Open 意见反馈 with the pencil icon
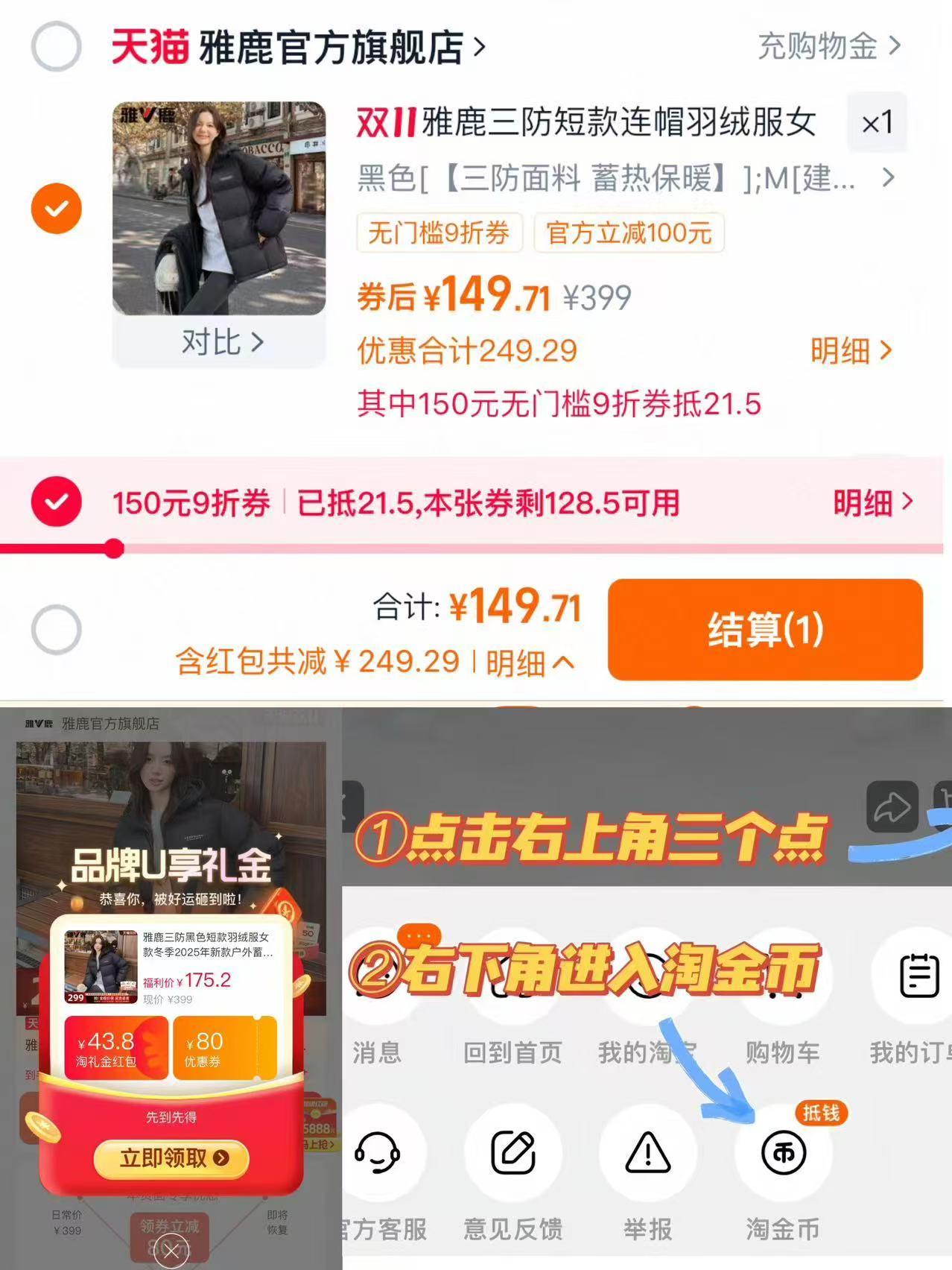This screenshot has width=952, height=1270. click(513, 1152)
